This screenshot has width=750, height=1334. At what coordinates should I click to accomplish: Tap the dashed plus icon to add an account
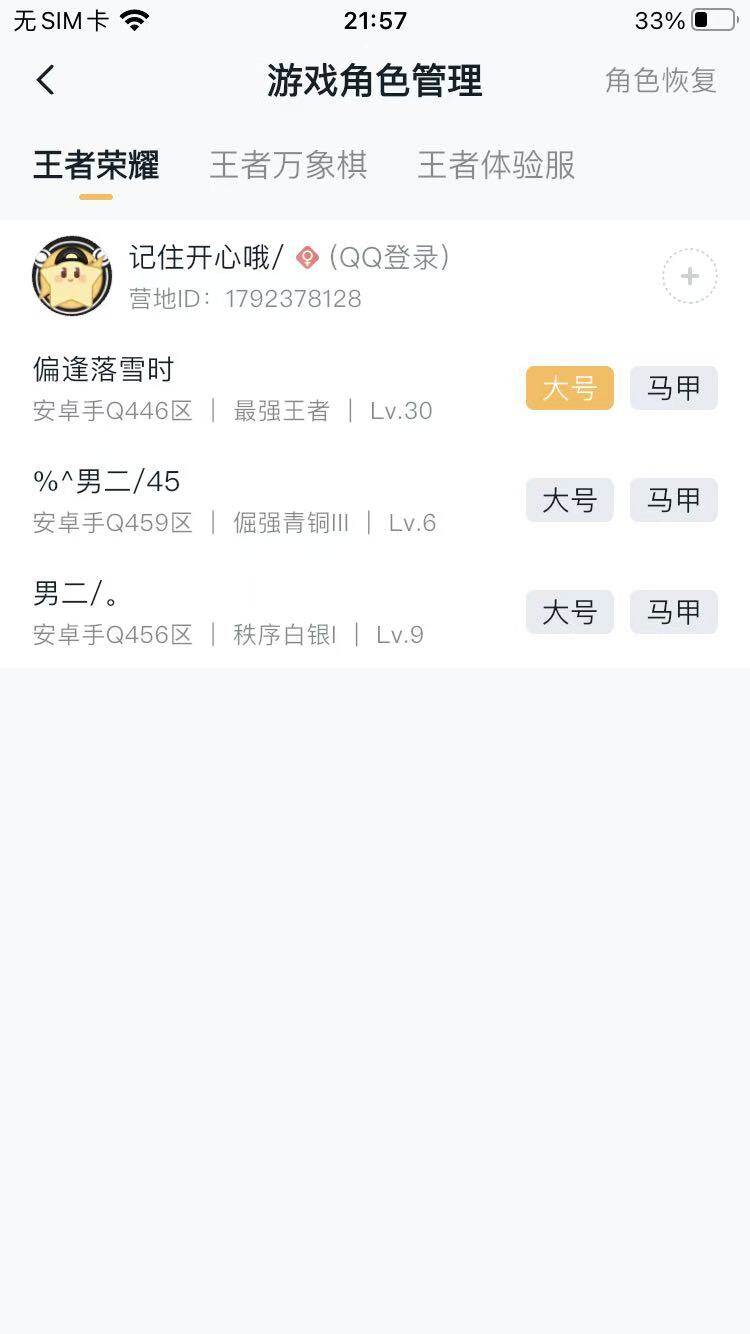pos(689,275)
